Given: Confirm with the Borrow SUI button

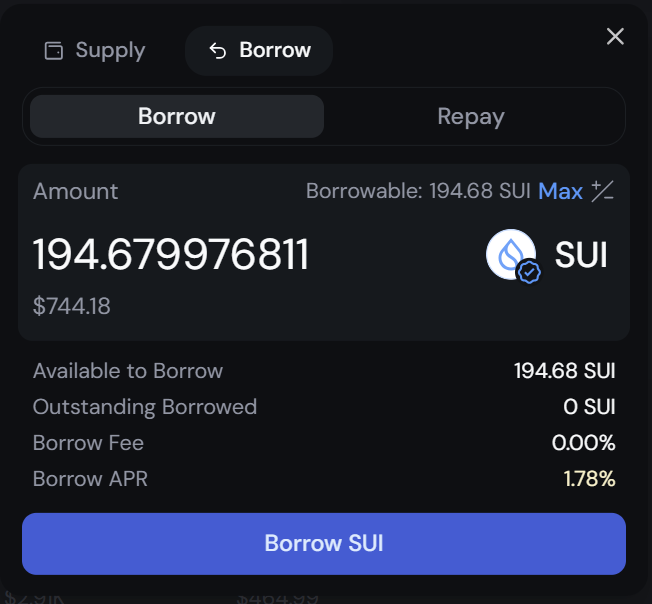Looking at the screenshot, I should click(324, 544).
